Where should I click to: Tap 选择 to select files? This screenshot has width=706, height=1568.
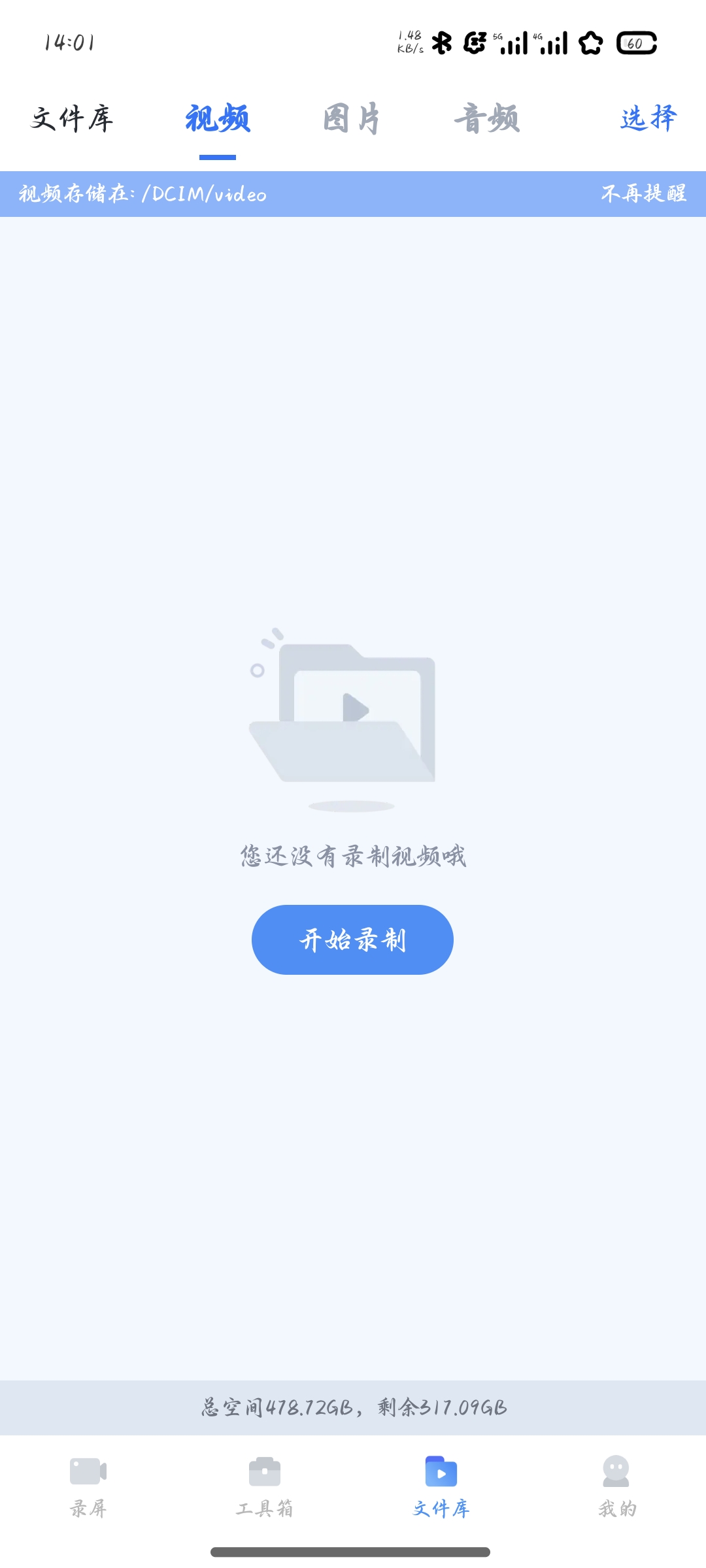648,119
